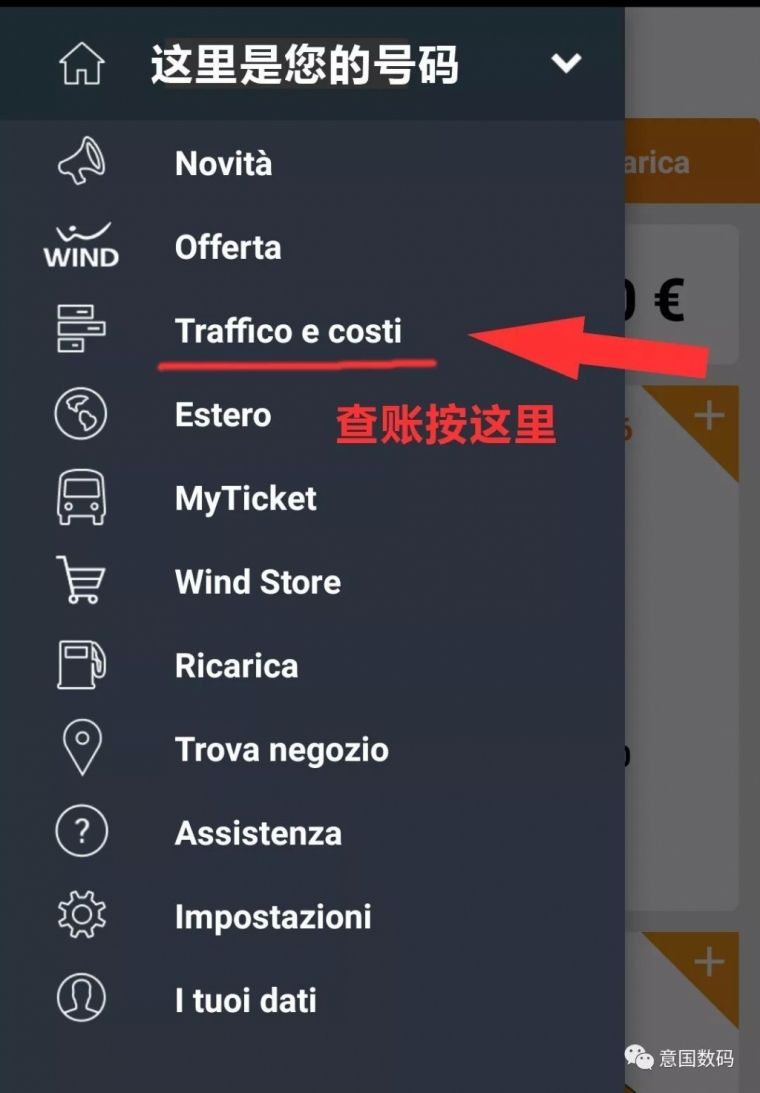Open Impostazioni settings

[x=272, y=917]
